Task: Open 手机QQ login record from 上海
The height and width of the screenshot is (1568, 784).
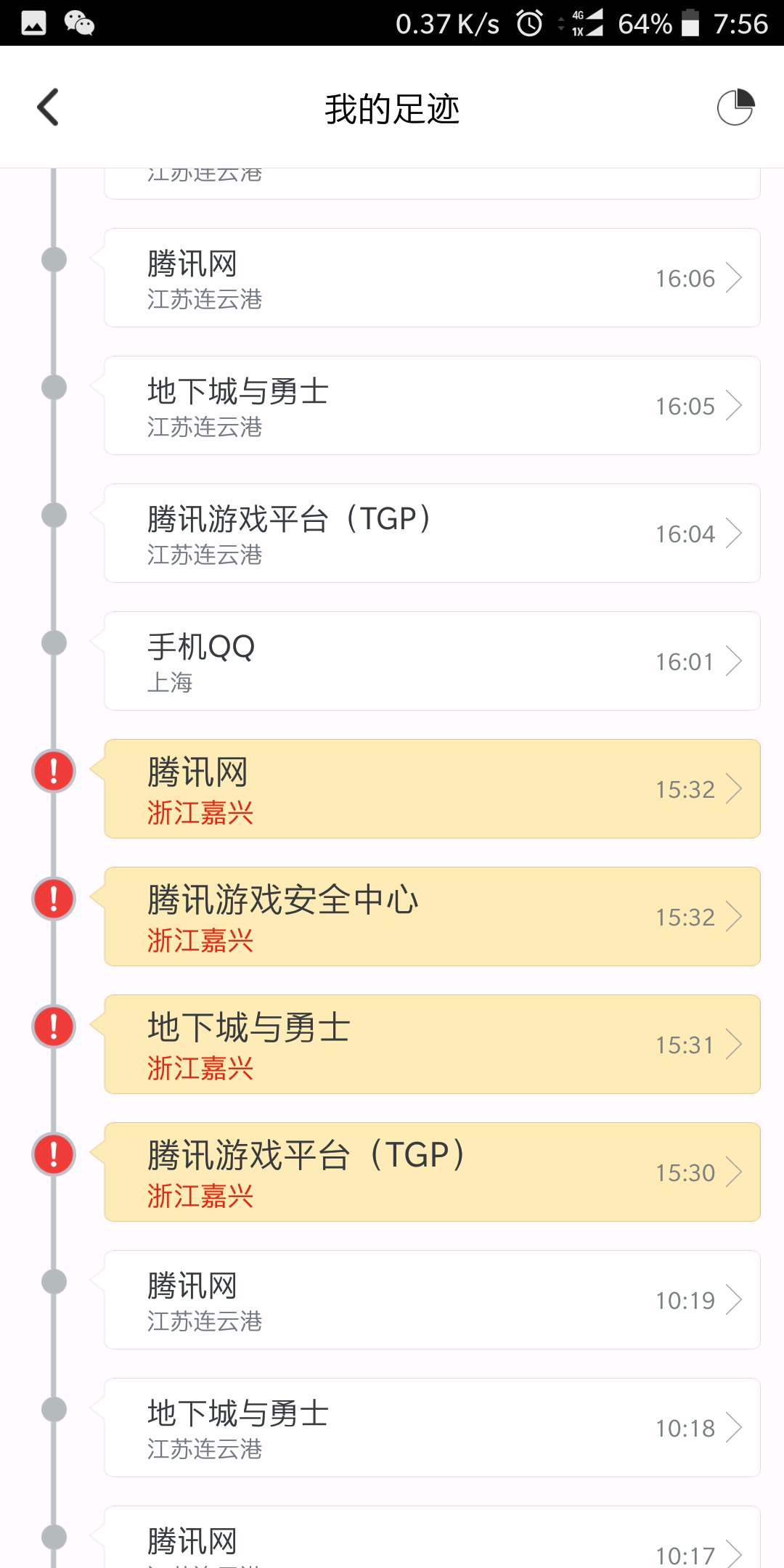Action: (x=432, y=661)
